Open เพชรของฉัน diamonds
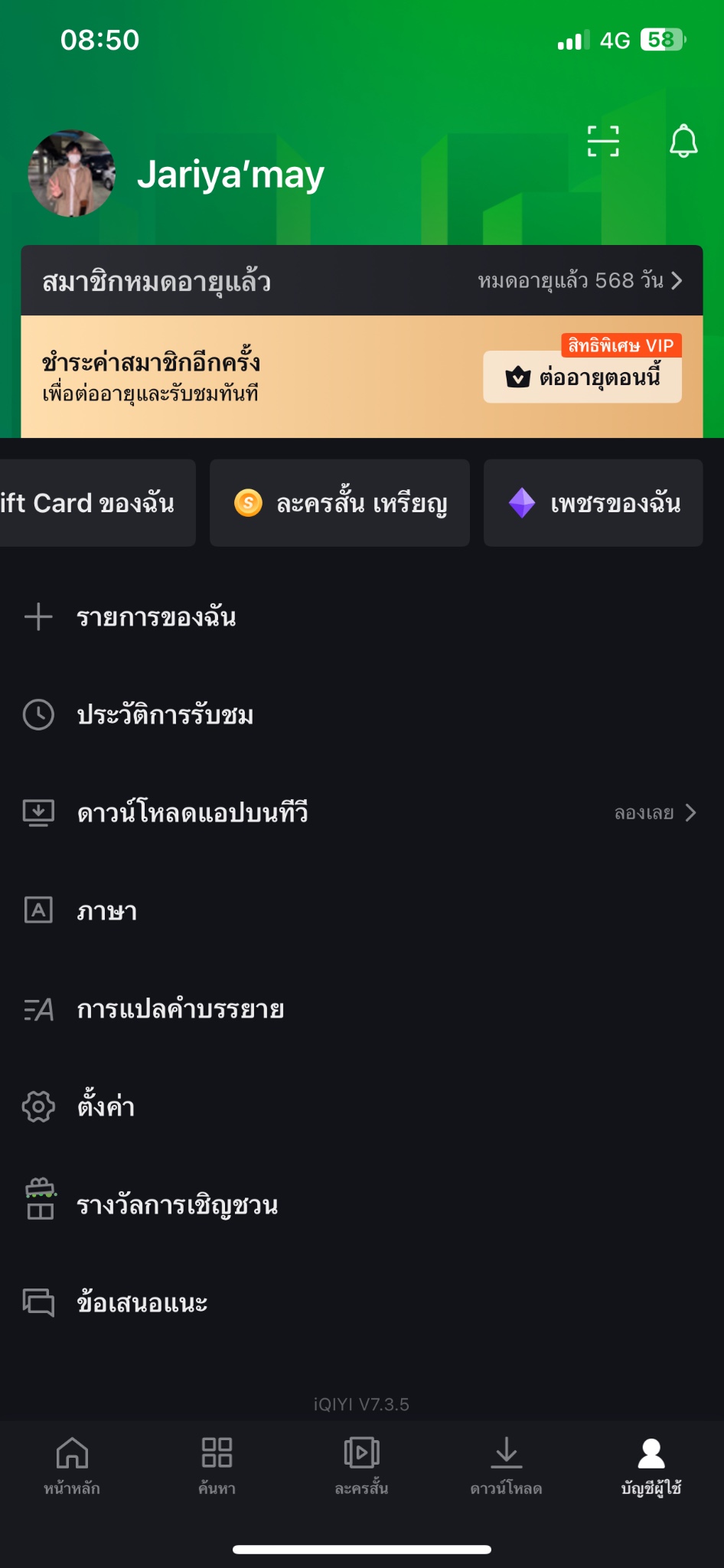The image size is (724, 1568). point(593,503)
